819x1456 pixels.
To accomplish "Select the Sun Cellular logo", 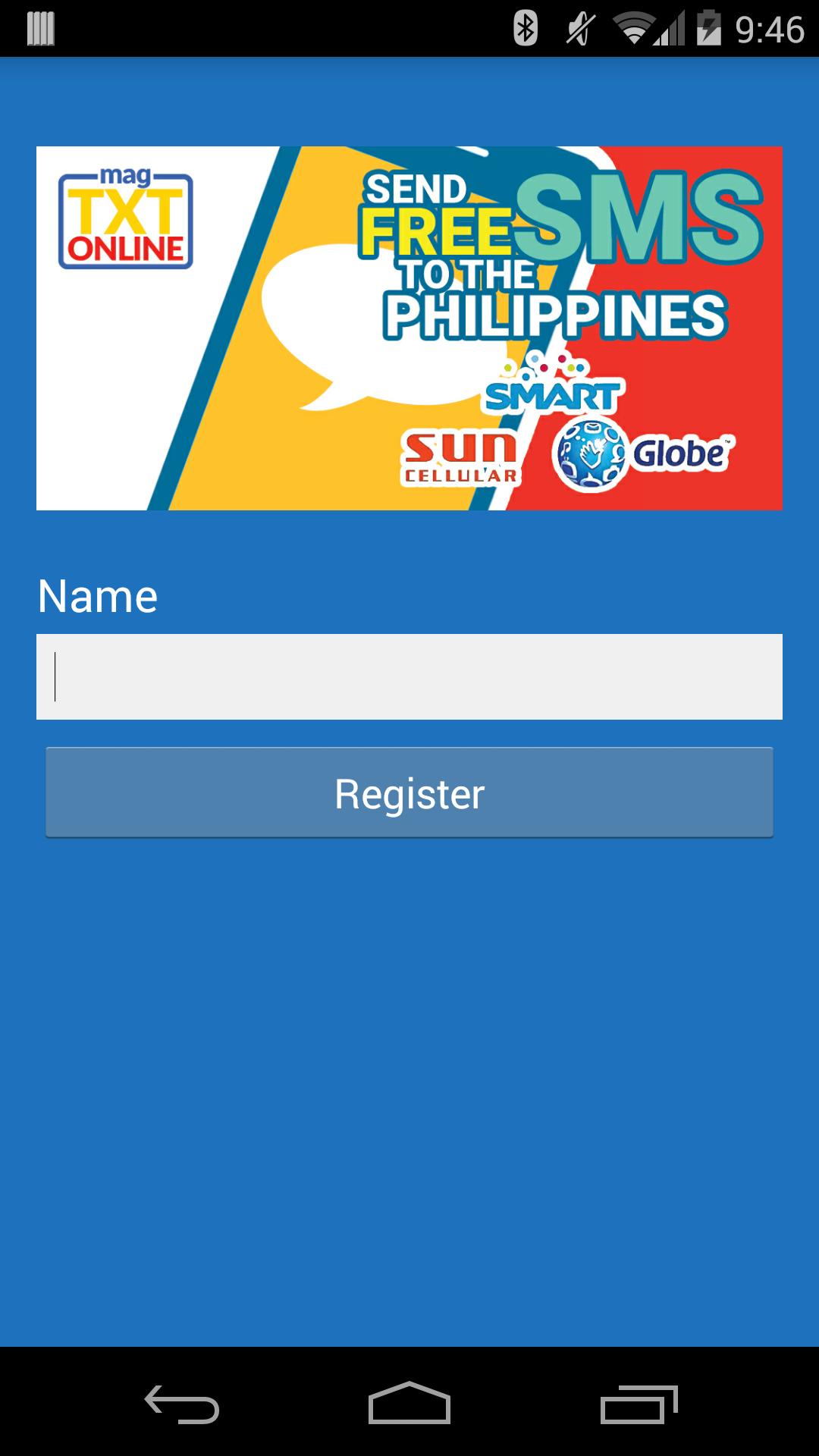I will [460, 456].
